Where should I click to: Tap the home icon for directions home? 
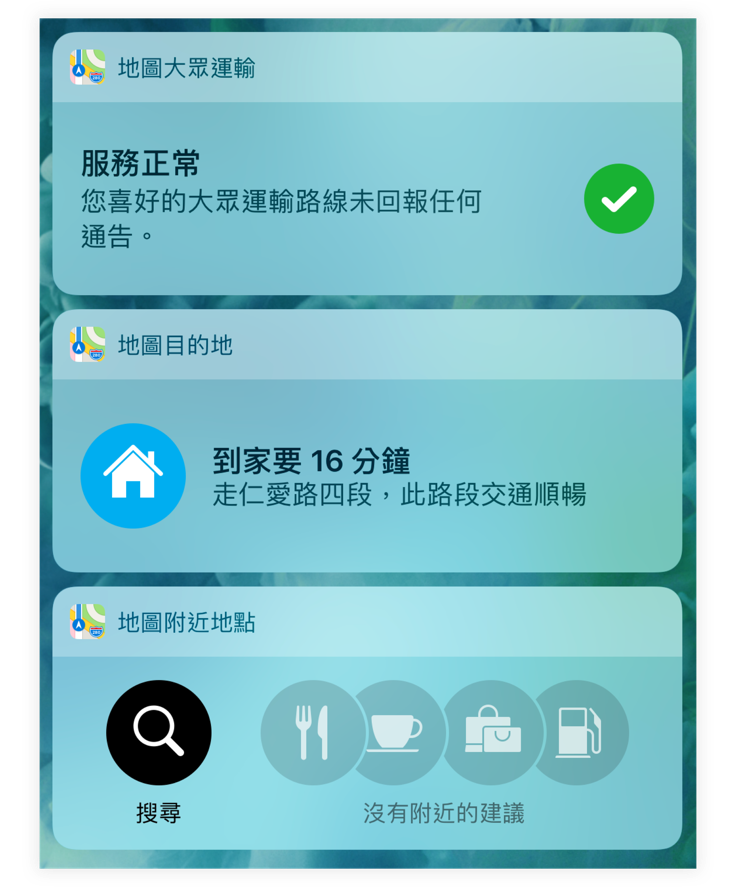(133, 475)
